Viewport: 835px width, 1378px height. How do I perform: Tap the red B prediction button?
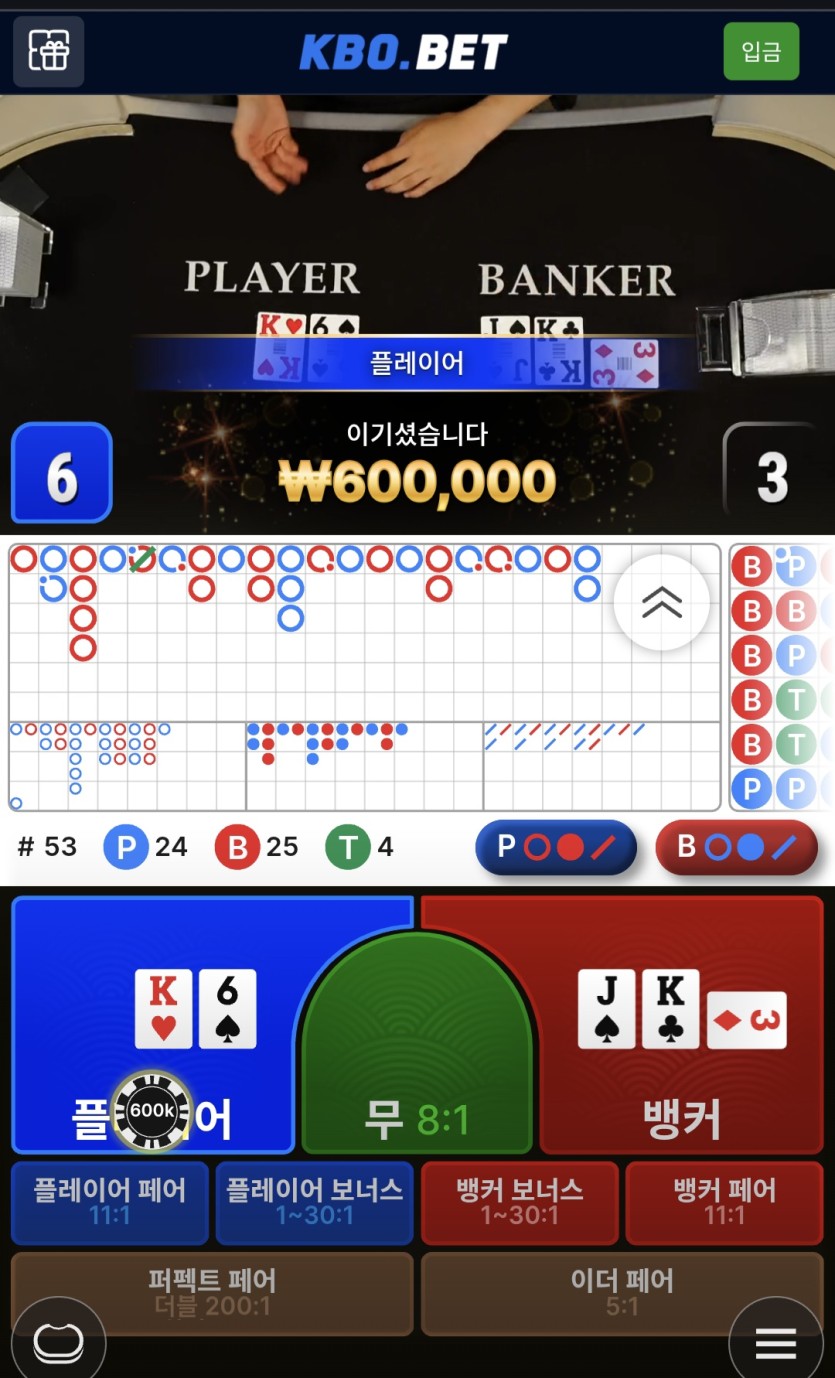(x=736, y=848)
